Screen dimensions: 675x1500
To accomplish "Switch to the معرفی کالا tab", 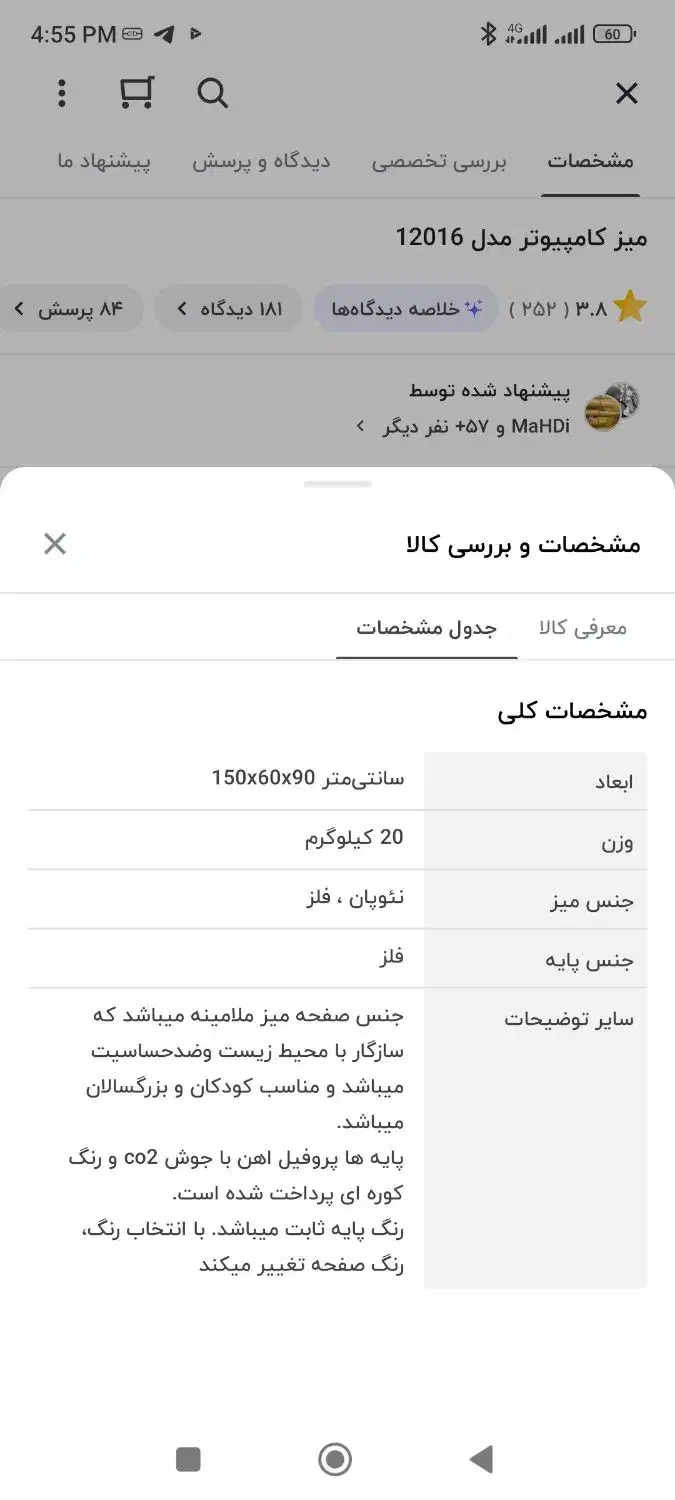I will (582, 628).
